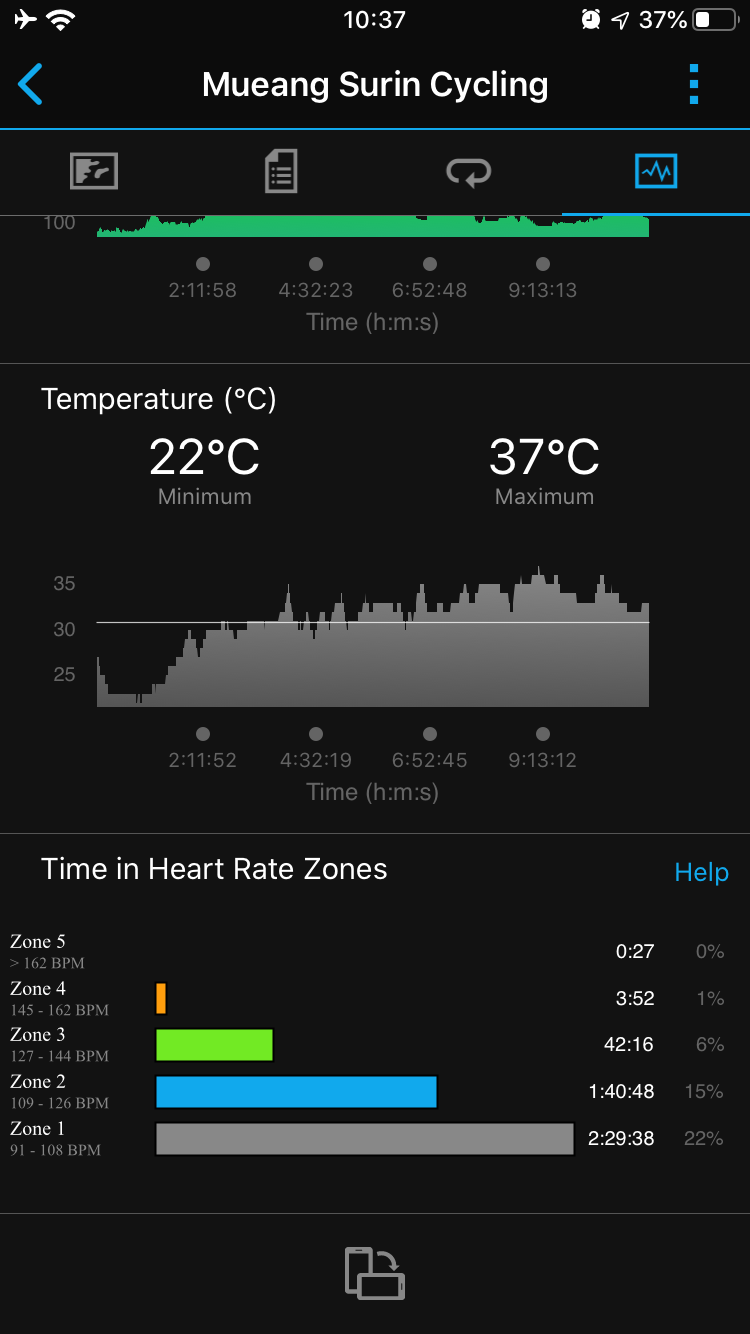This screenshot has width=750, height=1334.
Task: Open Help for heart rate zones
Action: [701, 872]
